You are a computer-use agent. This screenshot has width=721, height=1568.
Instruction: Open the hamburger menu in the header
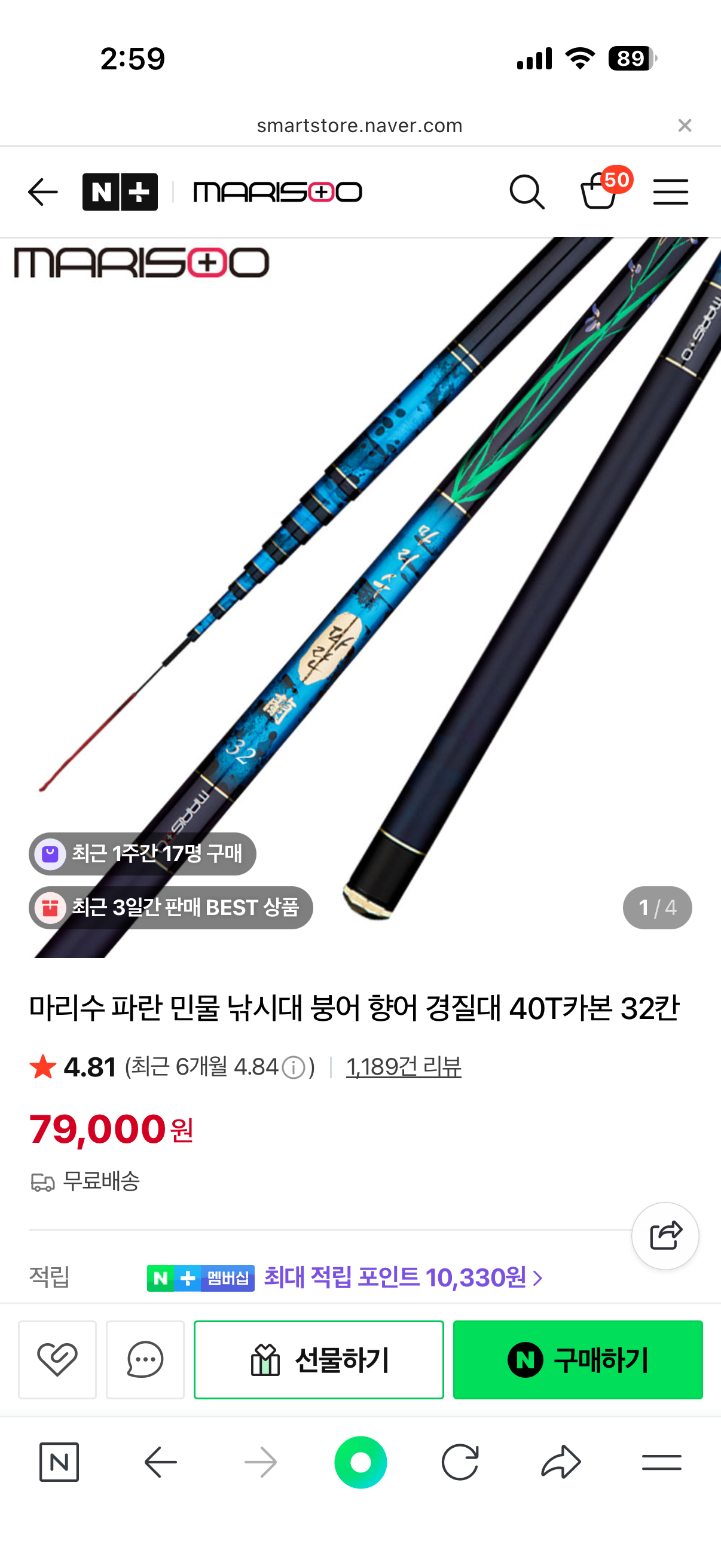pos(670,193)
